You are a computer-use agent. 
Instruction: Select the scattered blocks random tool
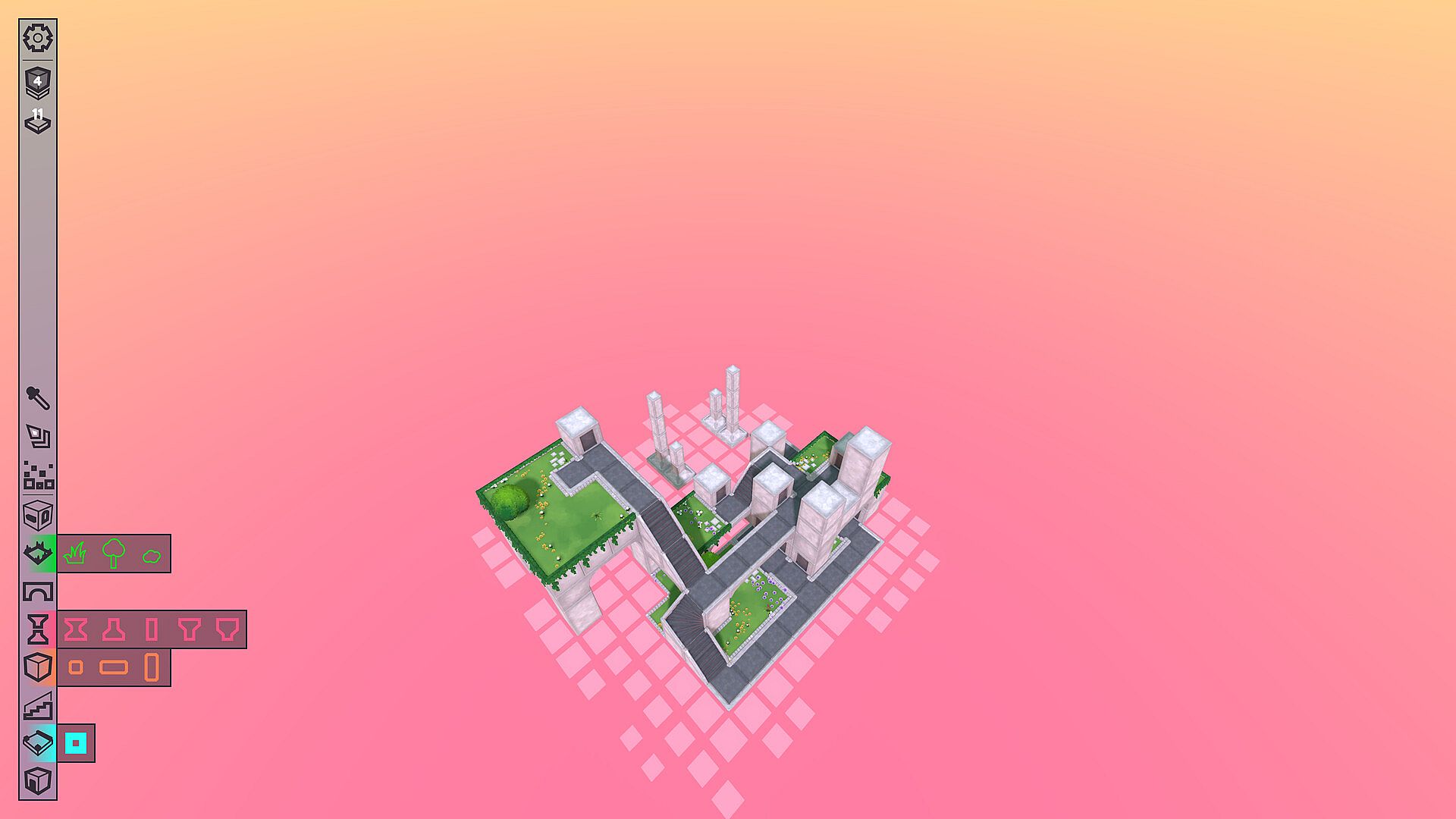pyautogui.click(x=37, y=475)
